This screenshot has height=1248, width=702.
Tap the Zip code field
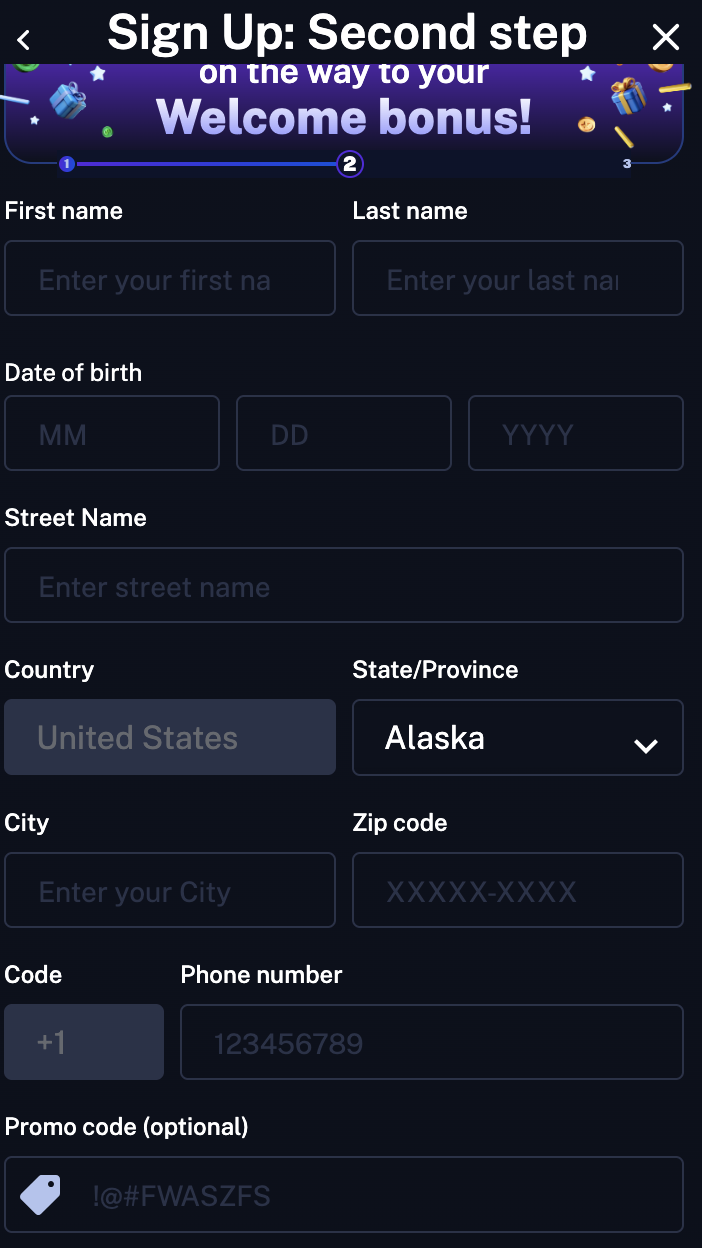[x=518, y=890]
